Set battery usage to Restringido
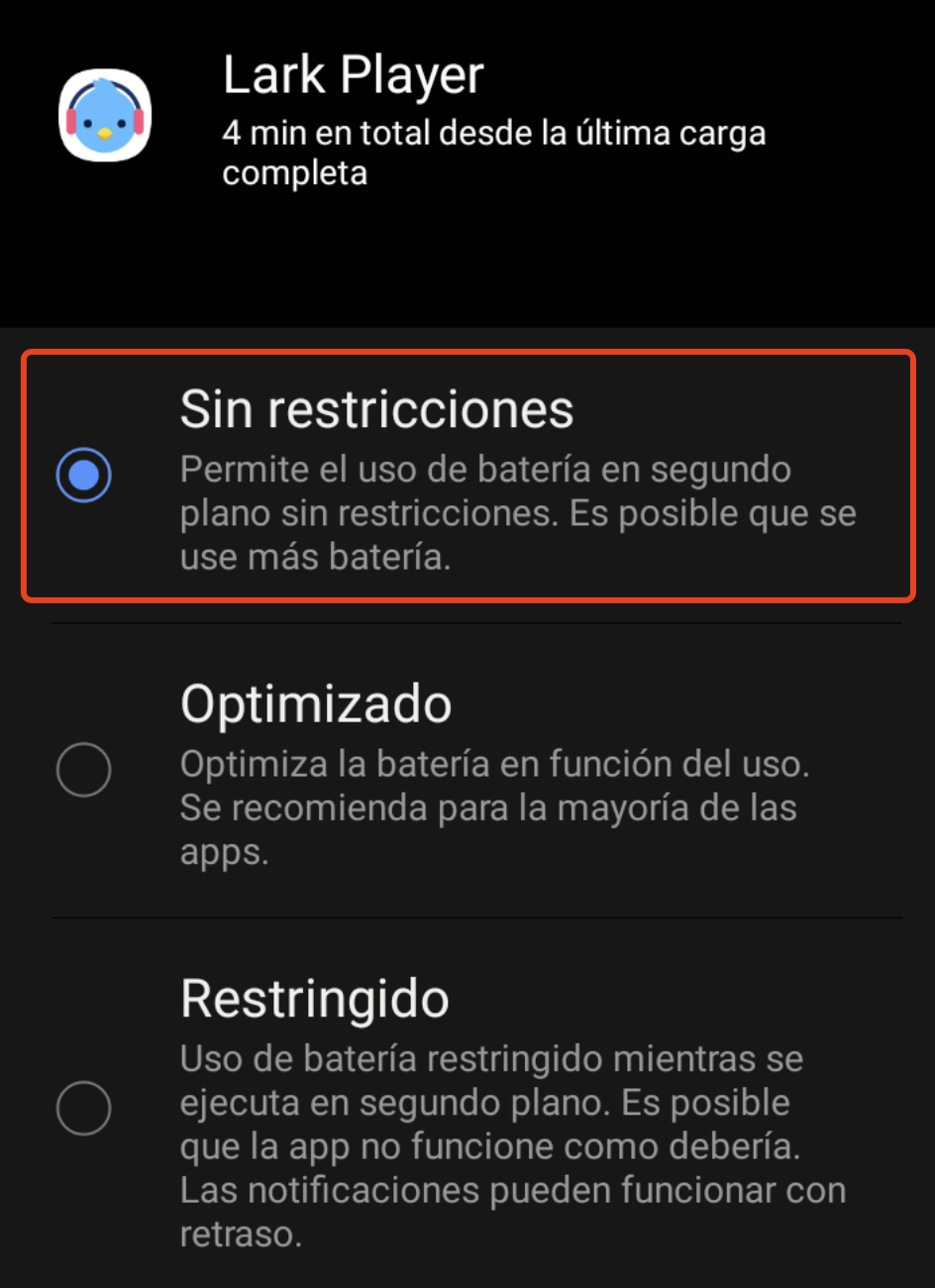This screenshot has height=1288, width=935. click(x=84, y=1107)
